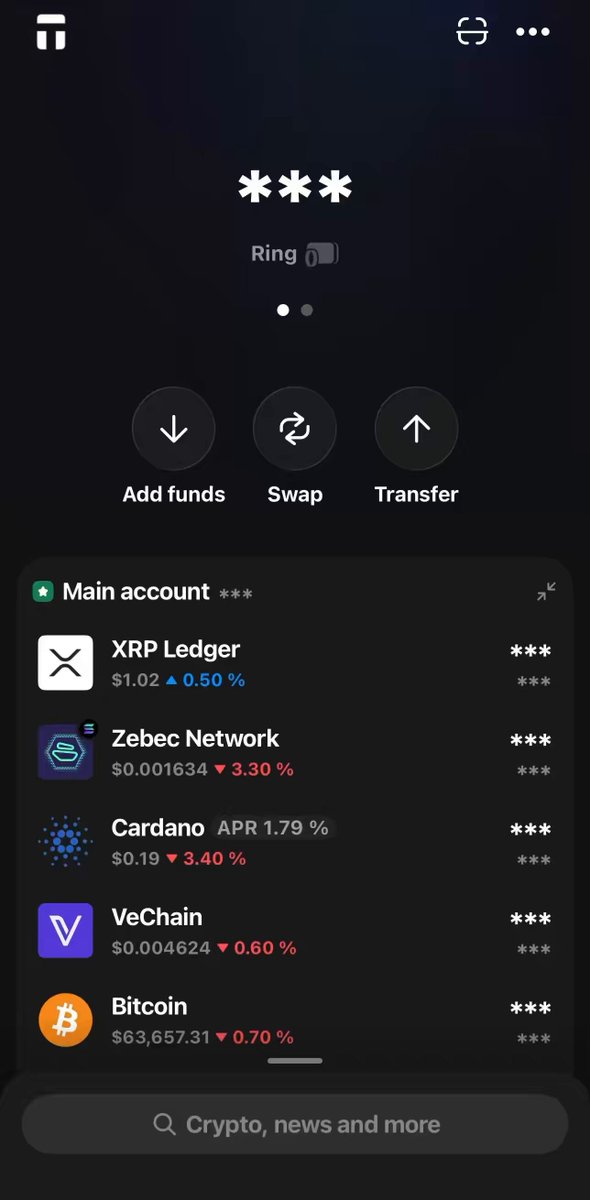Open Zebec Network token details
The image size is (590, 1200).
tap(295, 752)
